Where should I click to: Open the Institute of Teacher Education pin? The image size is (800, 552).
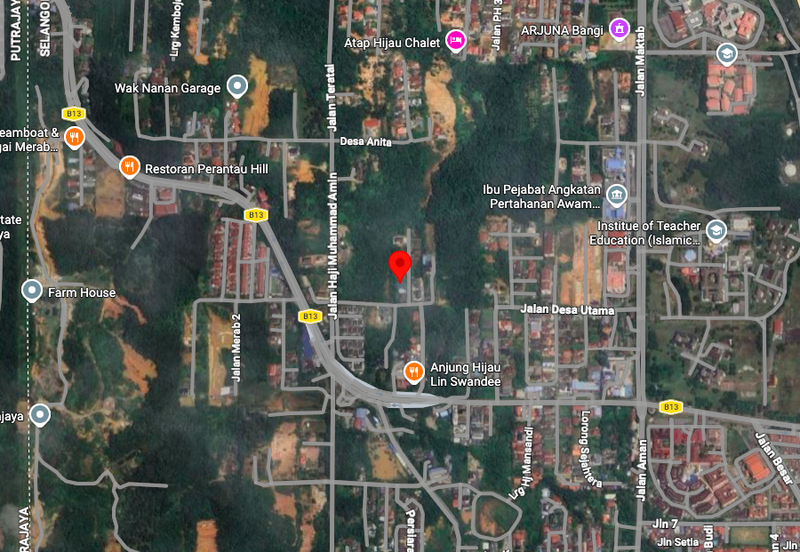715,231
